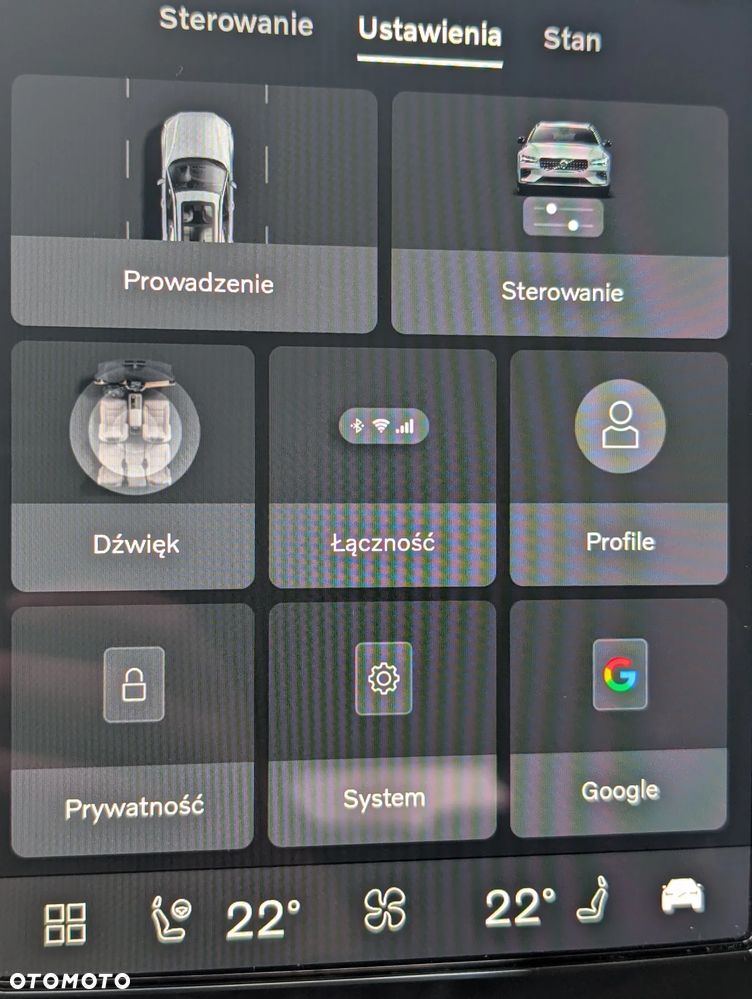752x999 pixels.
Task: Switch to the Stan tab
Action: 571,39
